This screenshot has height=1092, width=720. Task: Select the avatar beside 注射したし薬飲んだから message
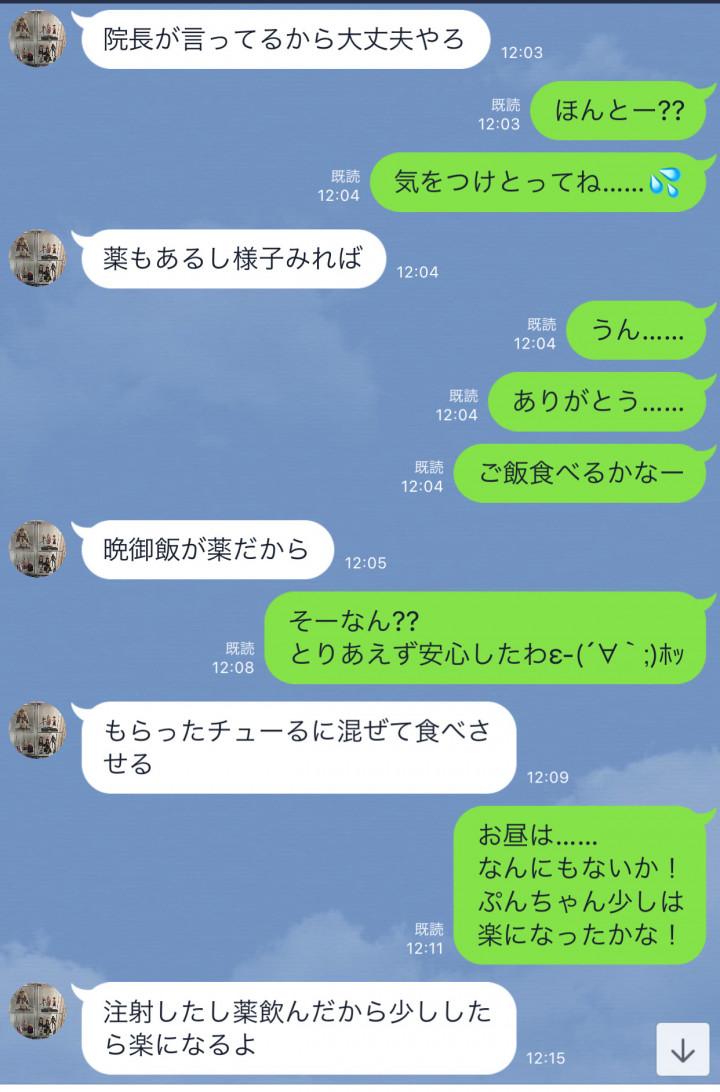(38, 1010)
